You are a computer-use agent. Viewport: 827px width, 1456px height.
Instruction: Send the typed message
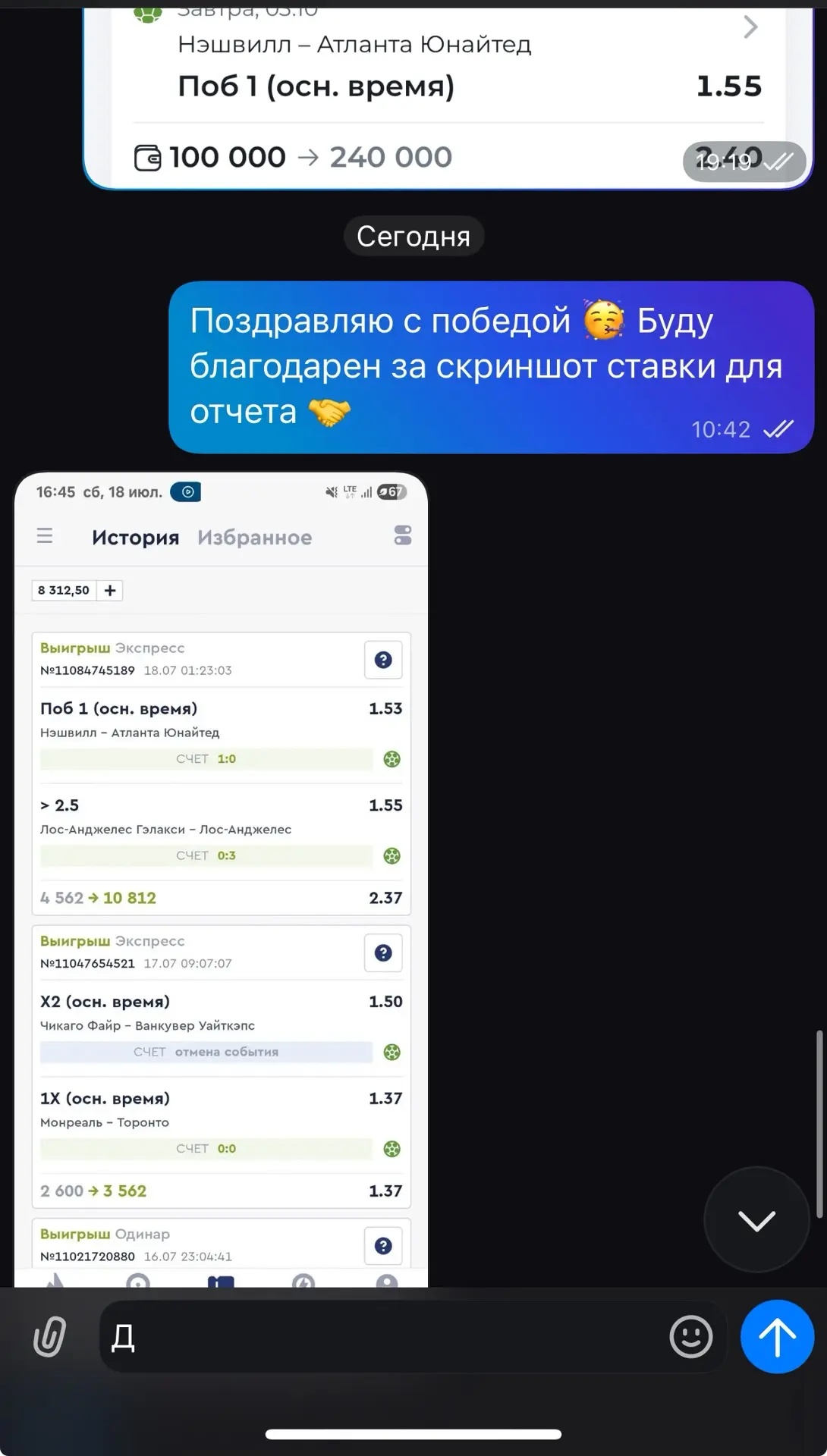(x=777, y=1336)
